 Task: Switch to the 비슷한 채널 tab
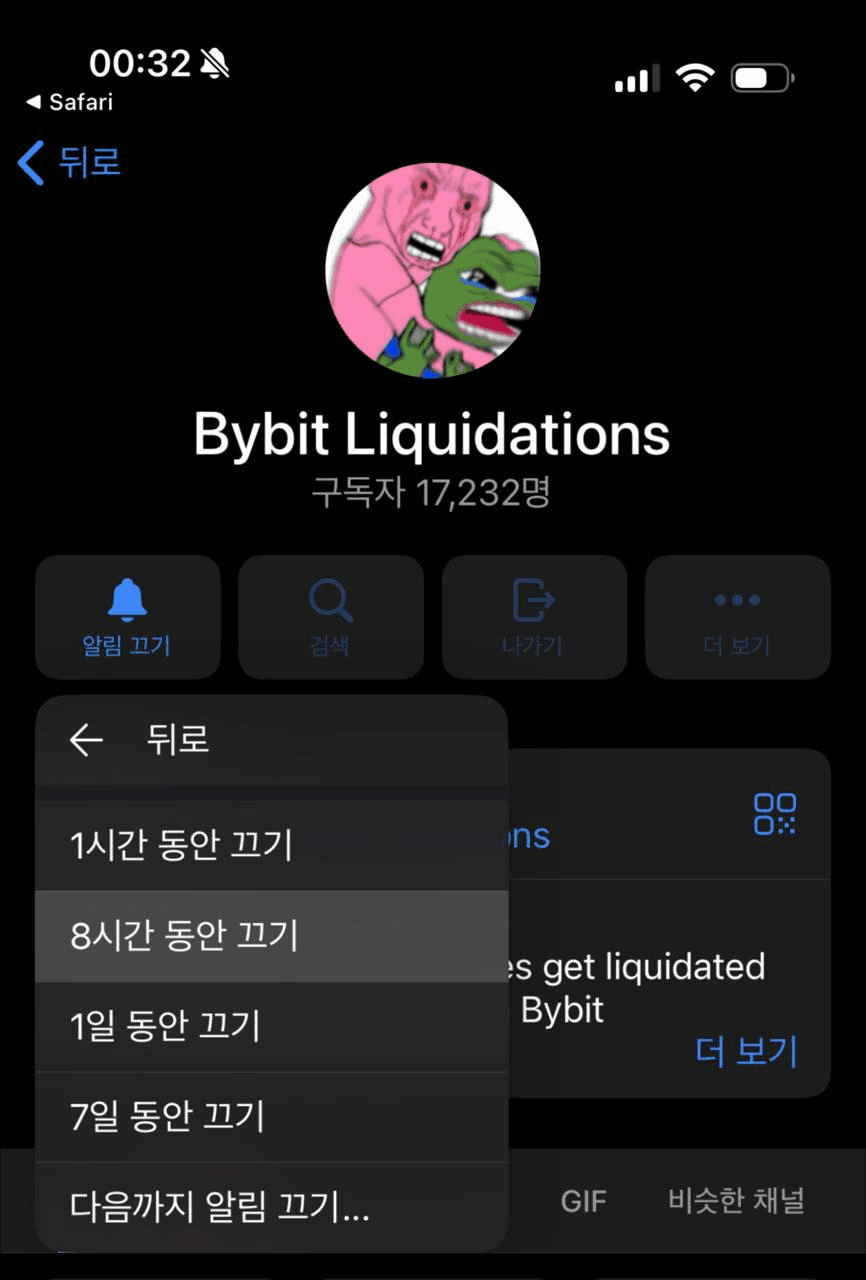coord(736,1200)
